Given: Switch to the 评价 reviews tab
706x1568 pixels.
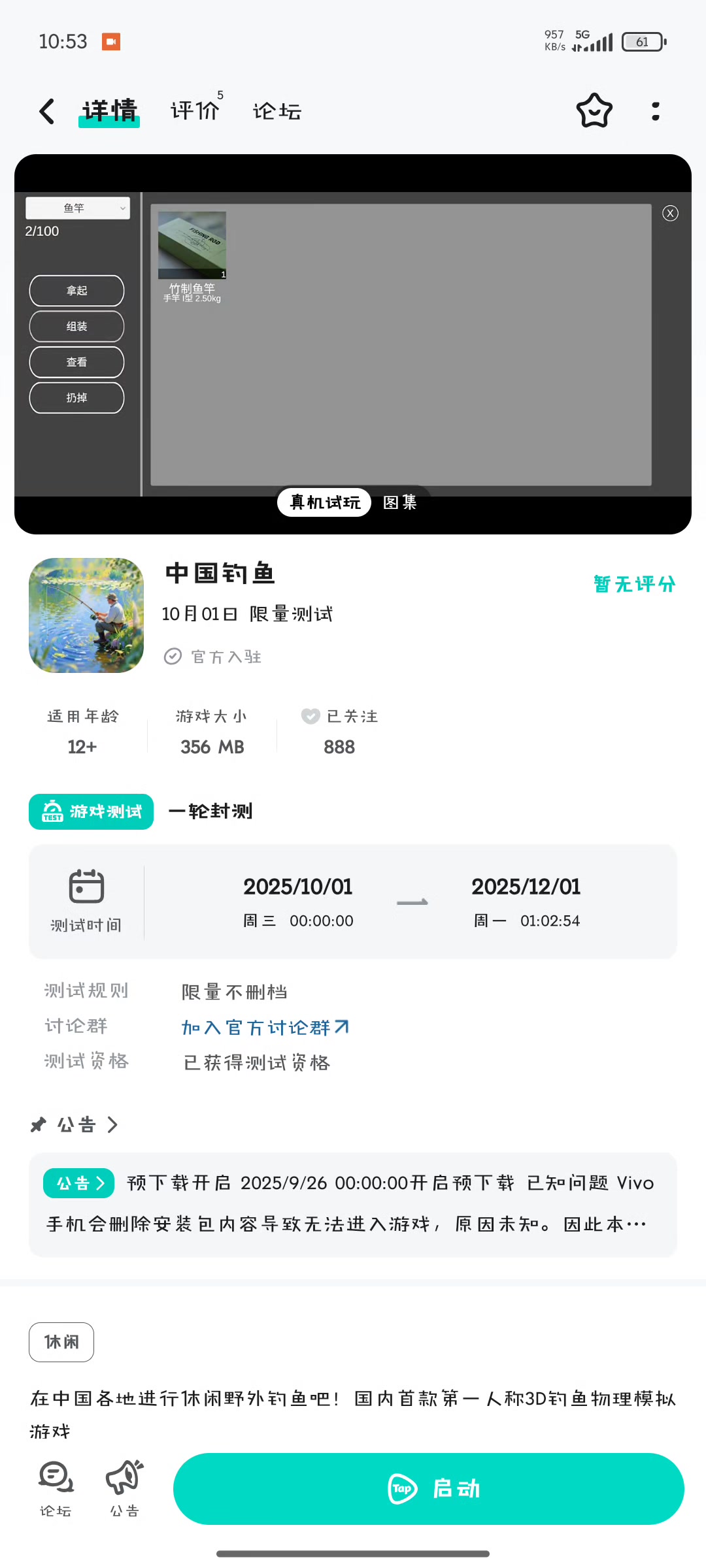Looking at the screenshot, I should [195, 111].
